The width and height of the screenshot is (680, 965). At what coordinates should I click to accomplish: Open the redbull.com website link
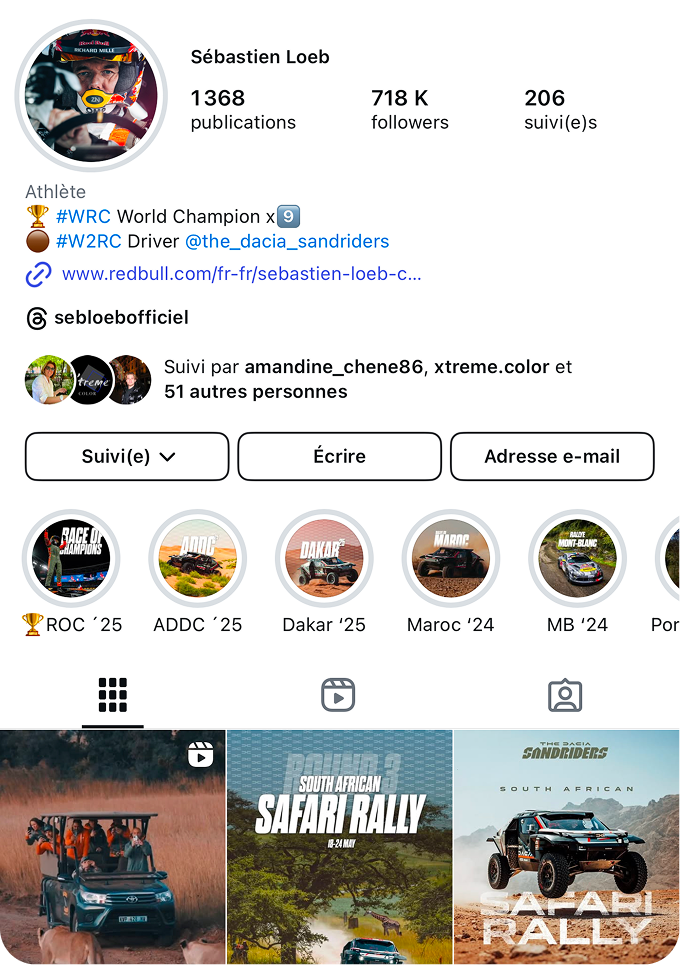[241, 273]
